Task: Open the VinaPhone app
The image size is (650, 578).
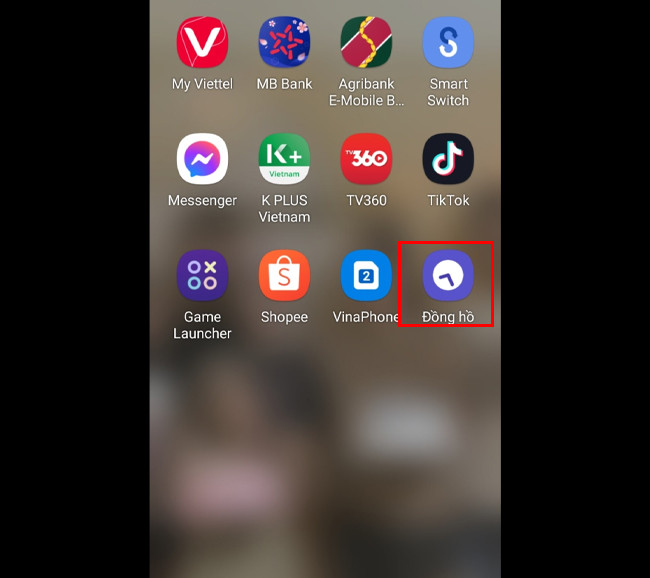Action: (366, 275)
